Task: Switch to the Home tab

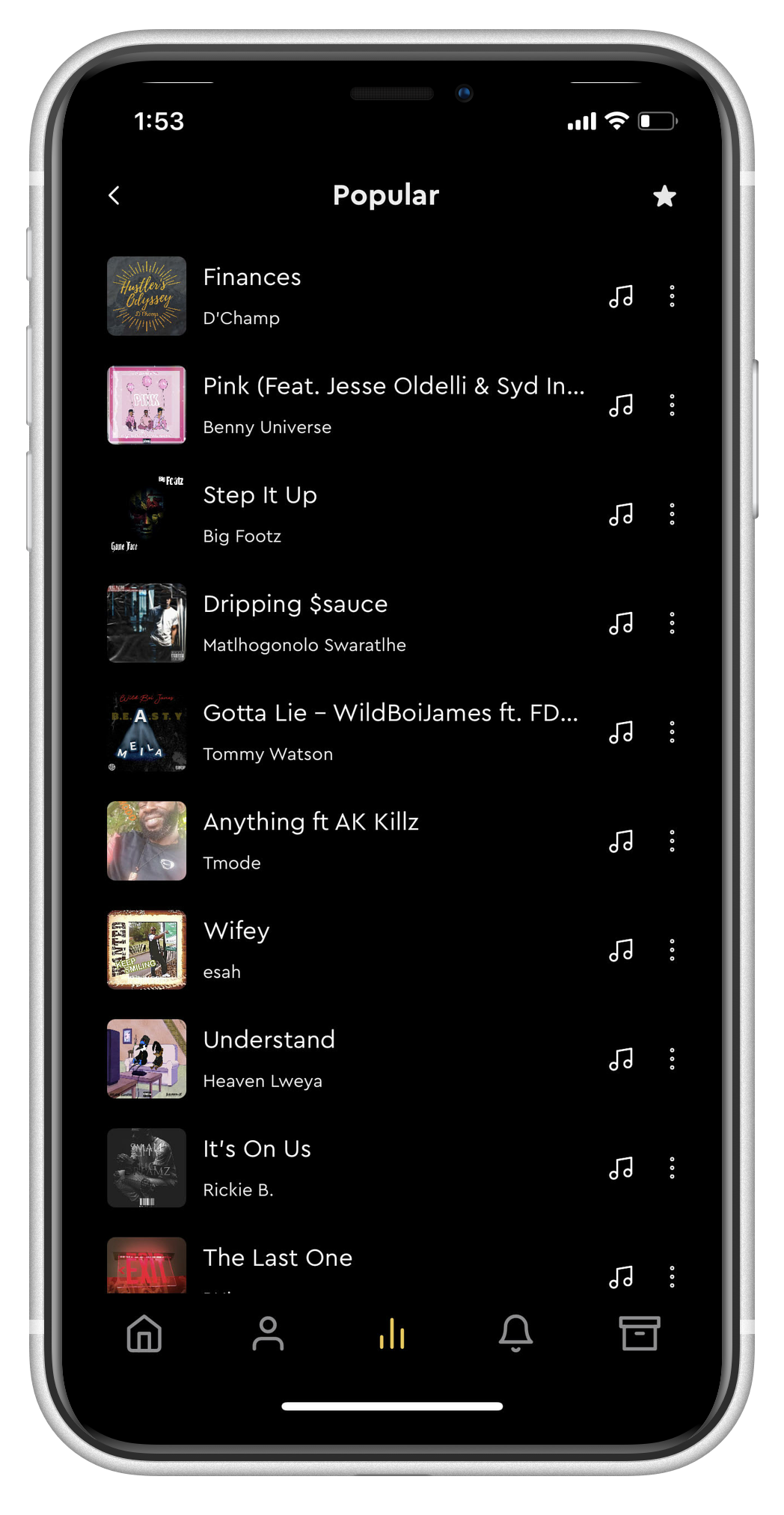Action: 144,1334
